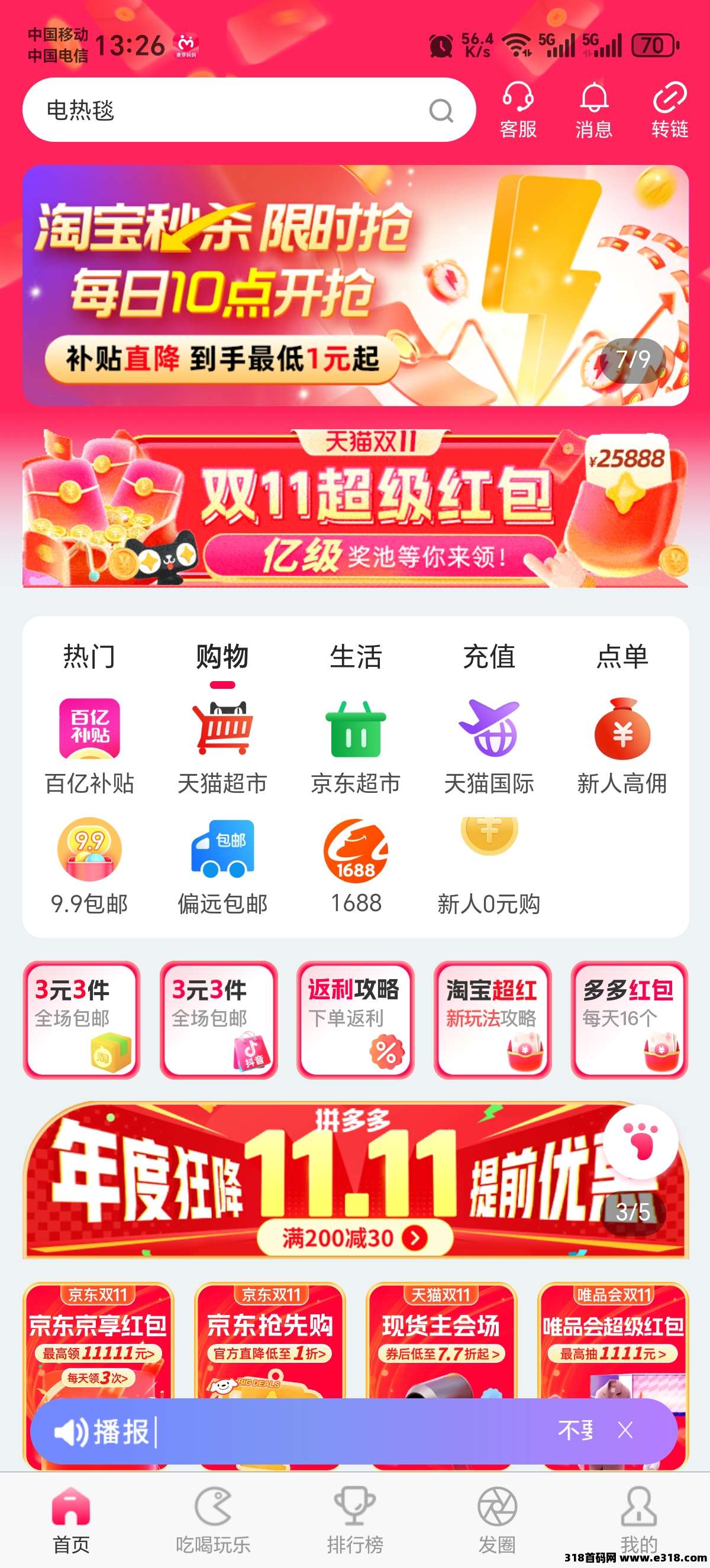Select the 充值 category tab
The image size is (710, 1568).
click(489, 657)
